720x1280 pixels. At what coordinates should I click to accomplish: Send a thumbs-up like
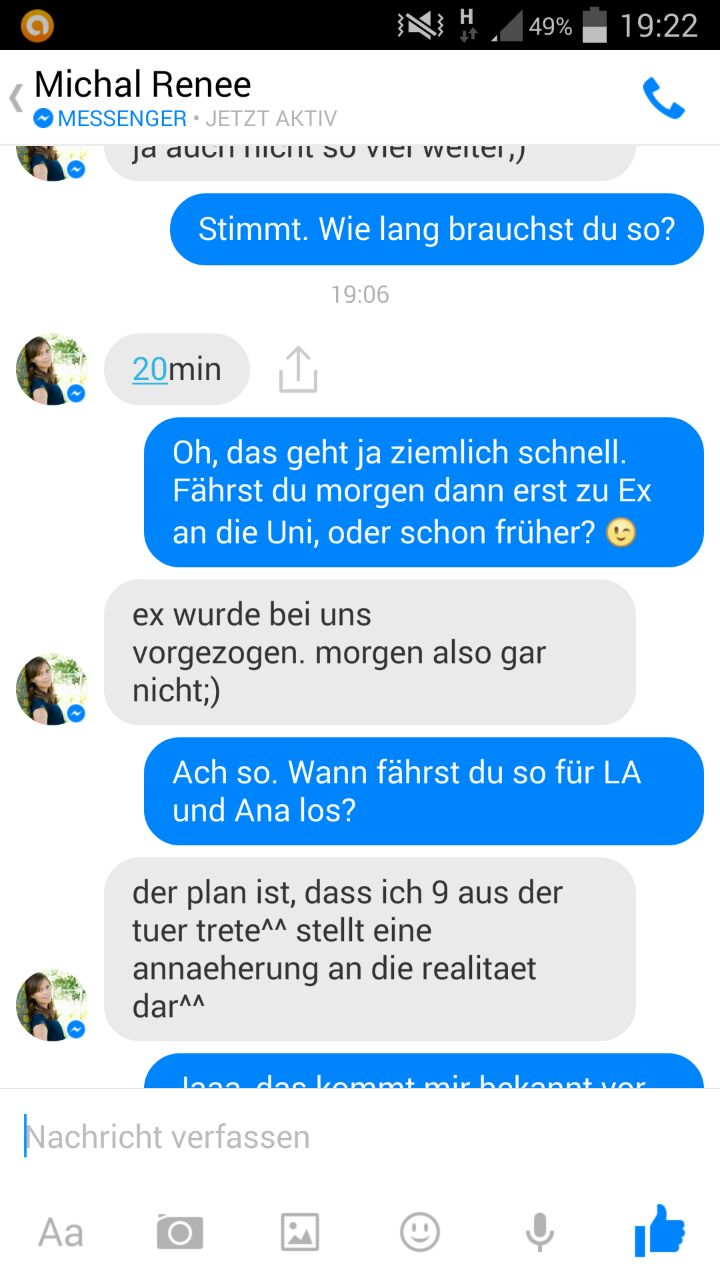(x=660, y=1230)
